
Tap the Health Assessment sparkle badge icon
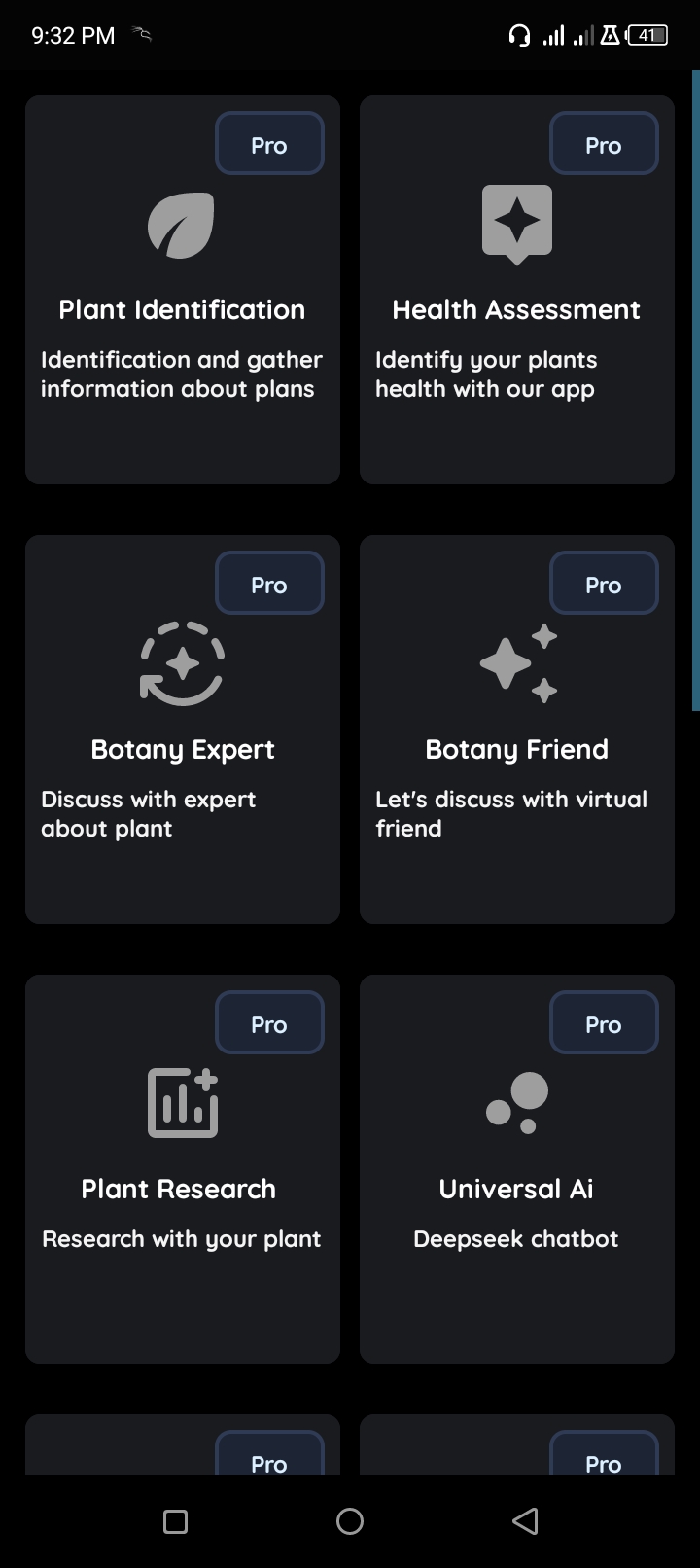516,224
